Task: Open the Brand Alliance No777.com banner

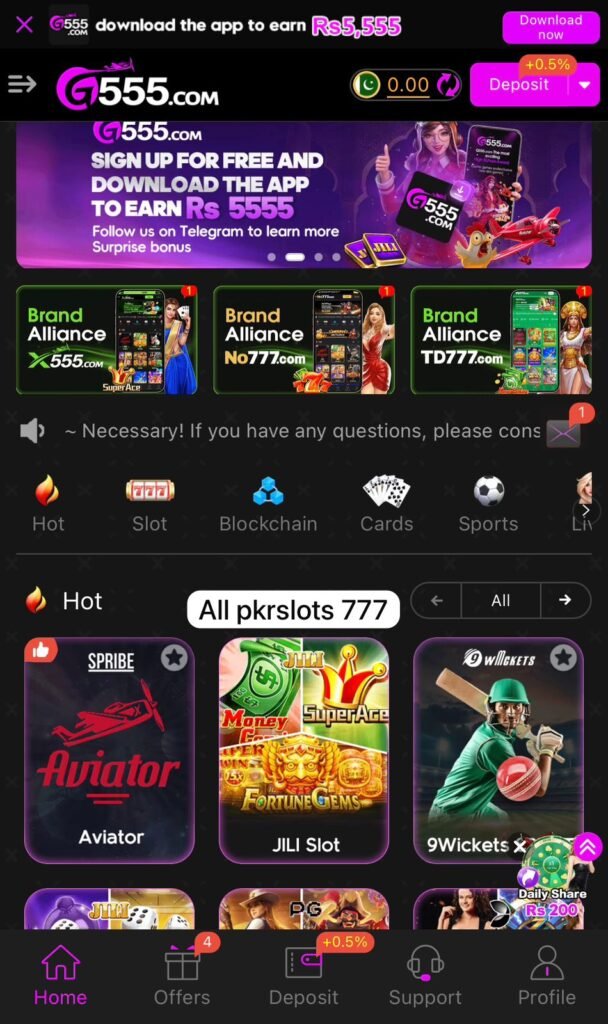Action: click(304, 340)
